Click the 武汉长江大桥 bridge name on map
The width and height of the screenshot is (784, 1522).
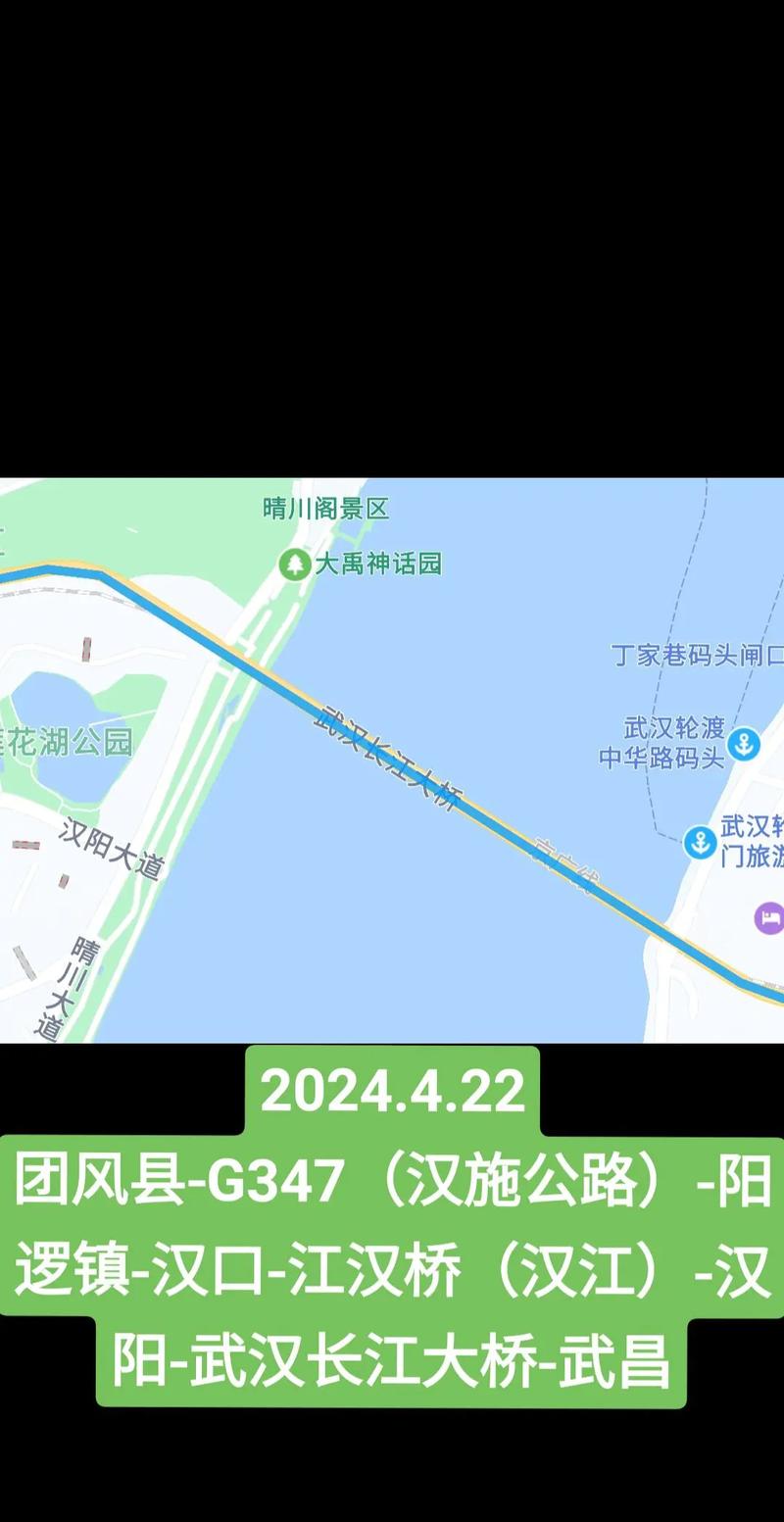click(x=388, y=753)
